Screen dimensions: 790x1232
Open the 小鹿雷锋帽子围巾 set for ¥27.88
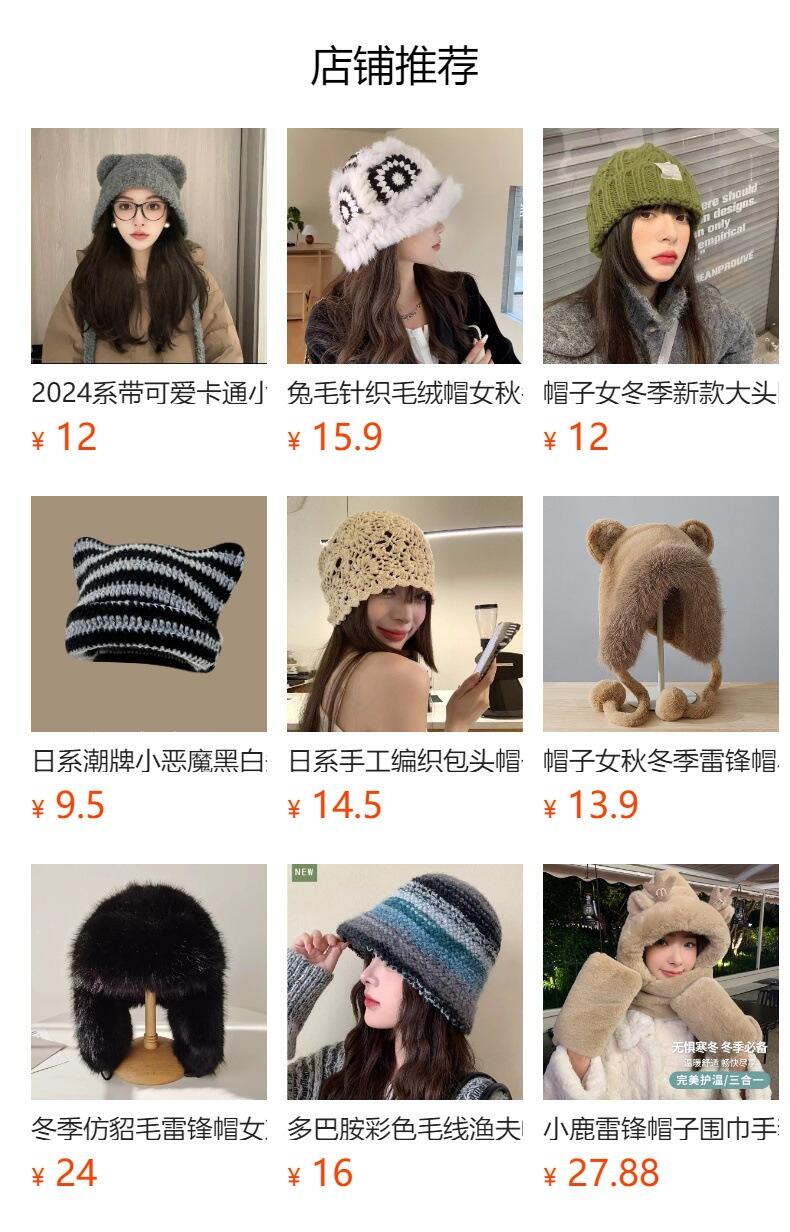[x=660, y=982]
